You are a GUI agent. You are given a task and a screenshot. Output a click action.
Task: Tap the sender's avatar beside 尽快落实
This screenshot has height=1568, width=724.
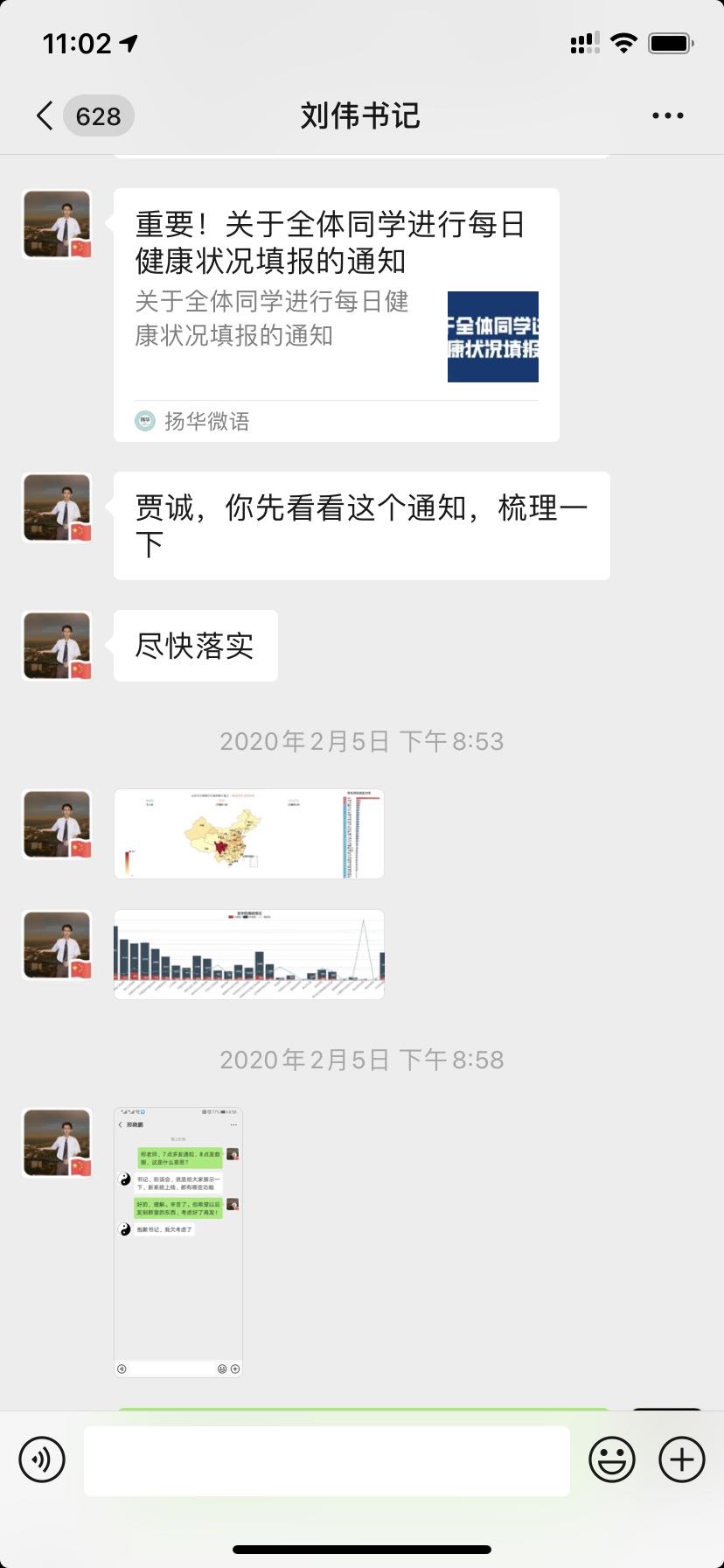(x=57, y=646)
